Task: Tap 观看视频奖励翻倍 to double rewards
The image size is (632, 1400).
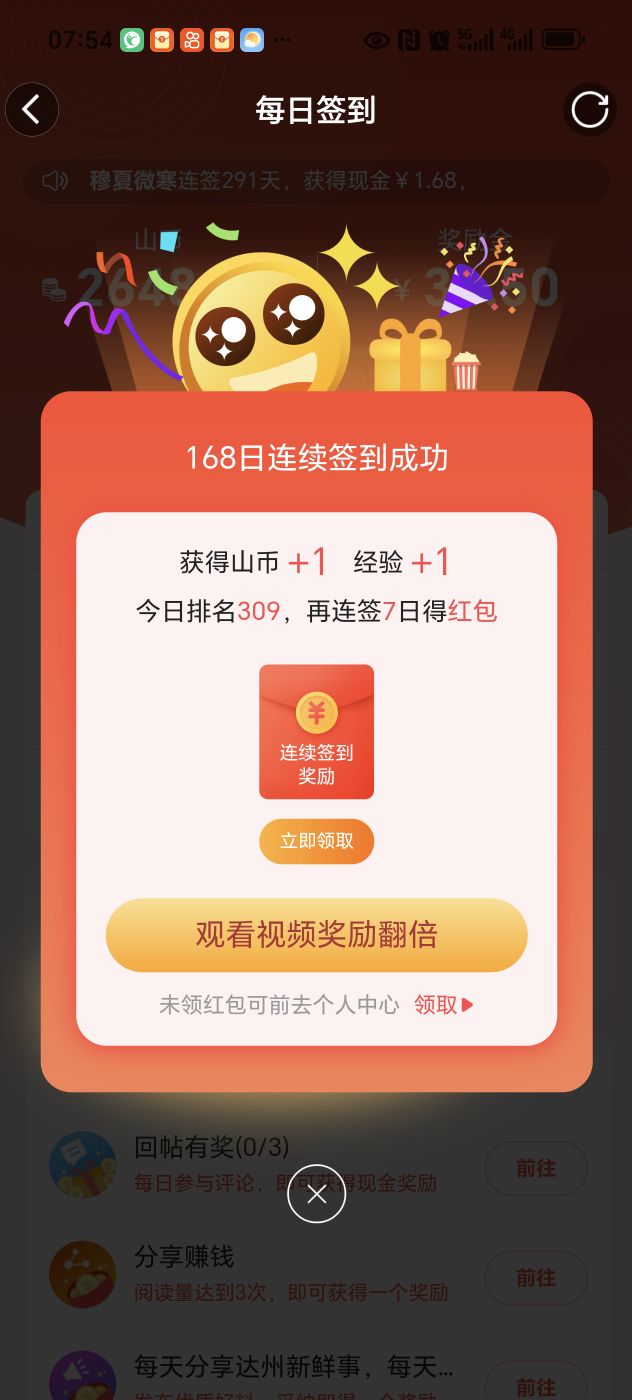Action: coord(316,935)
